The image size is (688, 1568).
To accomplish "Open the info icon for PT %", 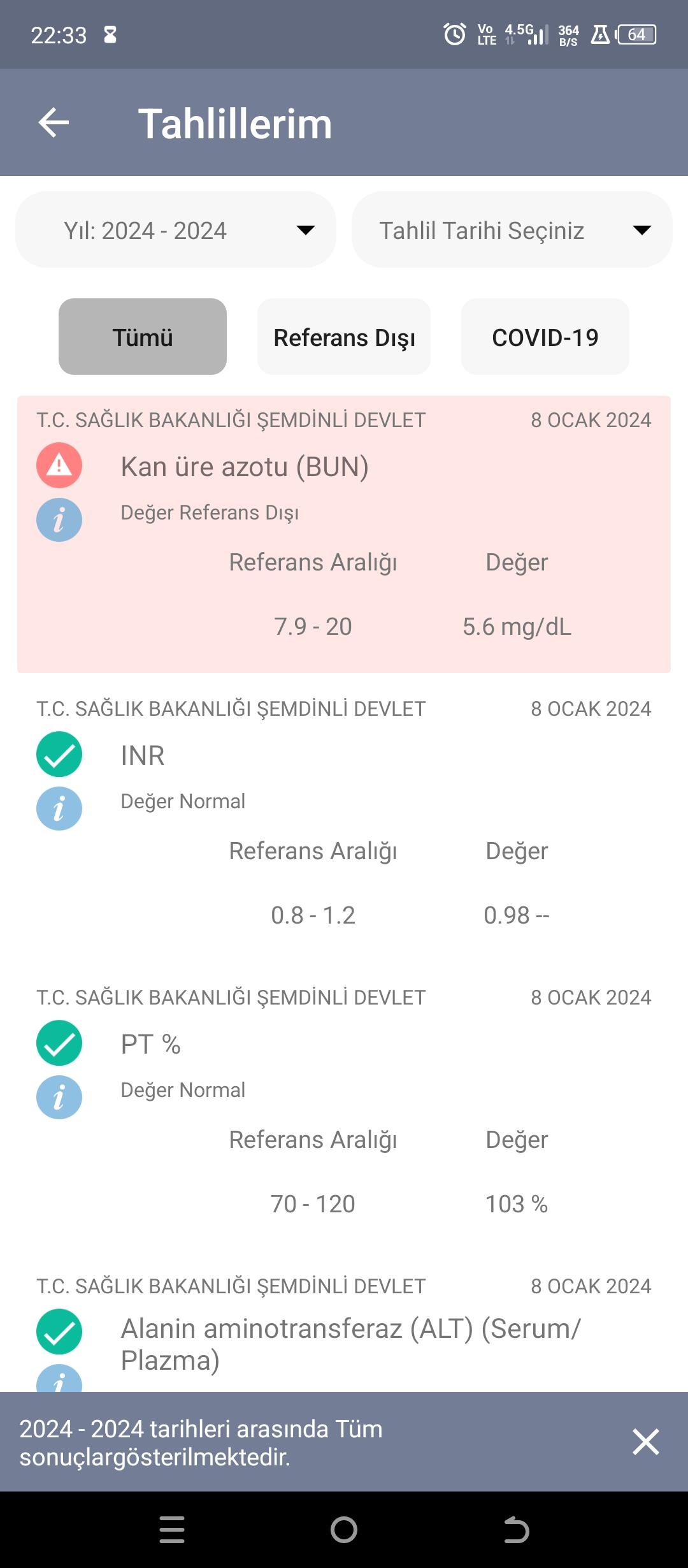I will [x=59, y=1097].
